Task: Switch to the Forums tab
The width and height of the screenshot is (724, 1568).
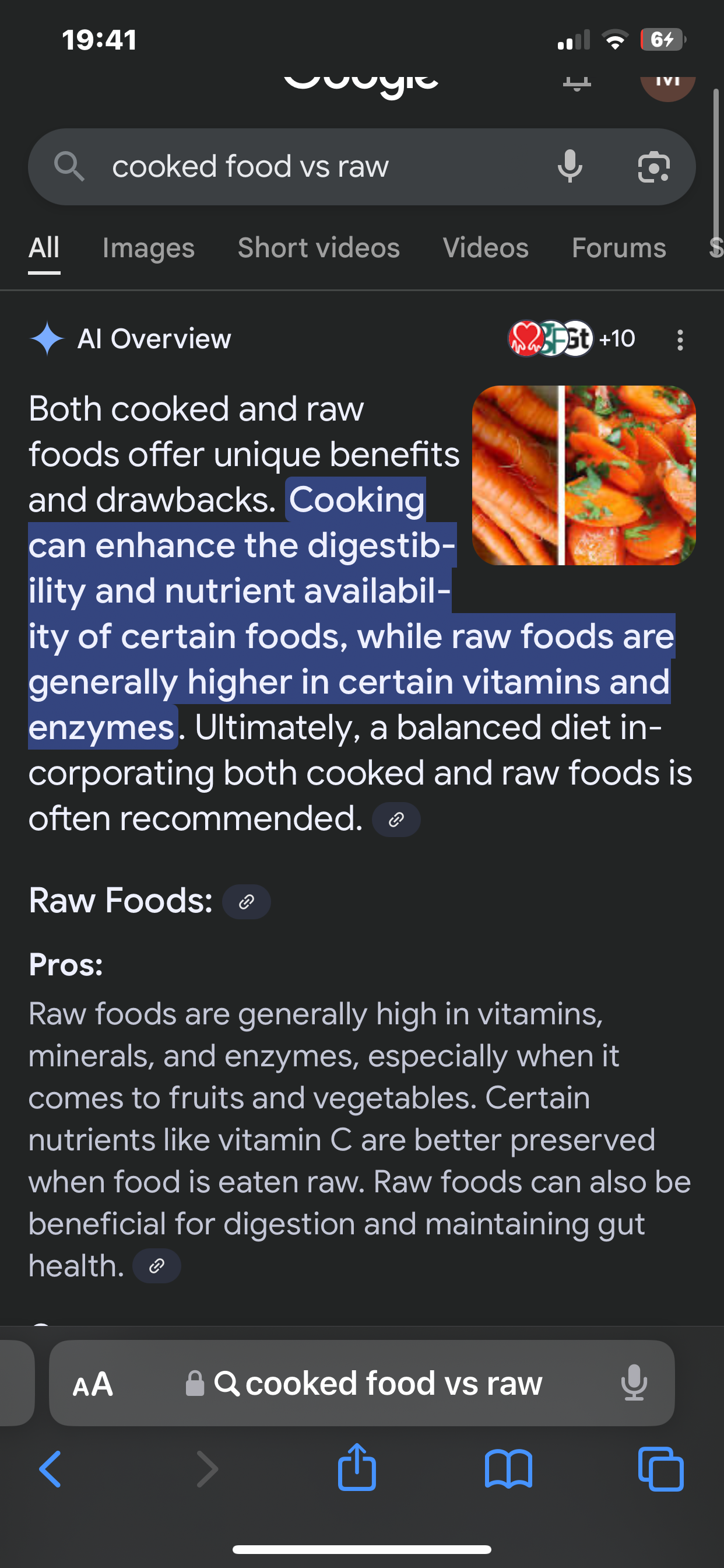Action: (x=618, y=249)
